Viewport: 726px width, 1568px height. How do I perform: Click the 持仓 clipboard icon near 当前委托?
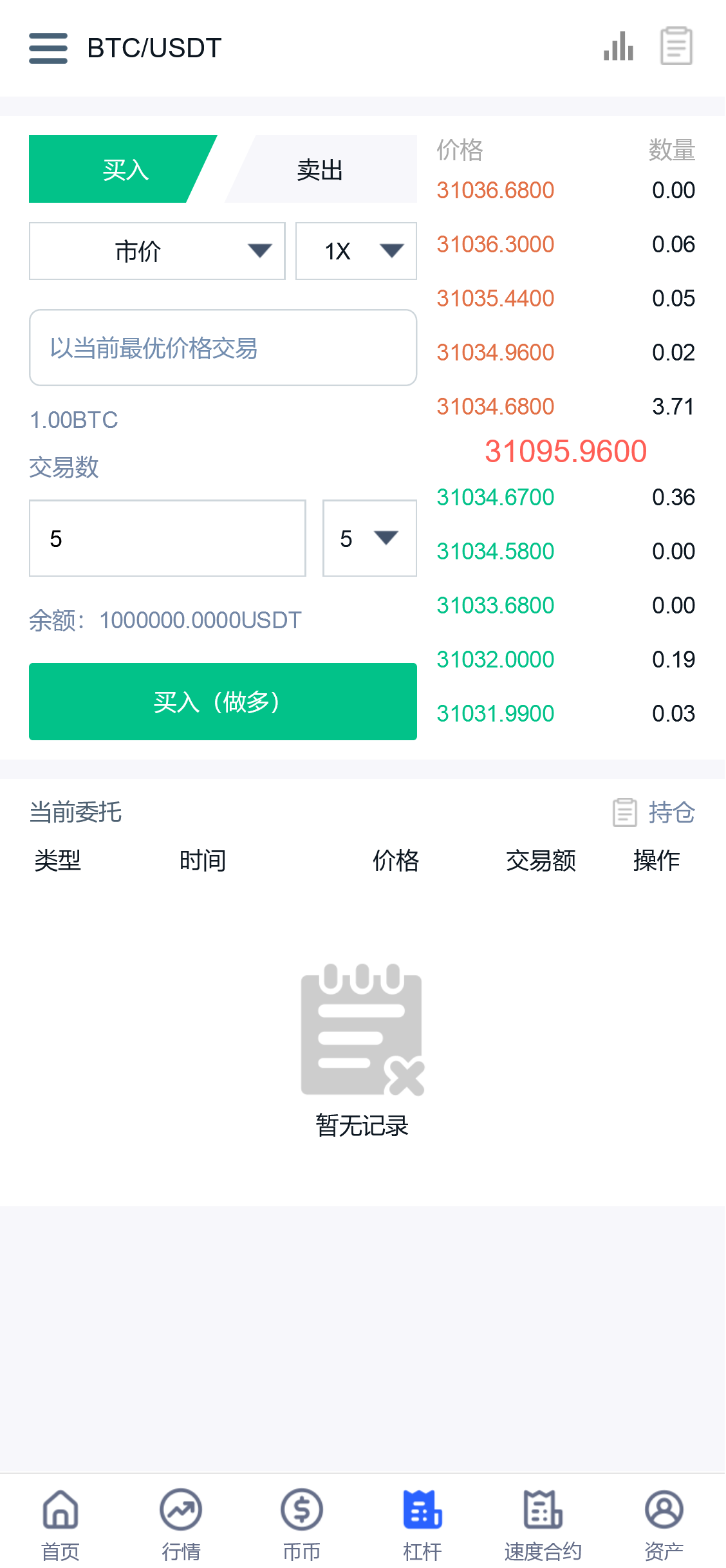pos(624,812)
